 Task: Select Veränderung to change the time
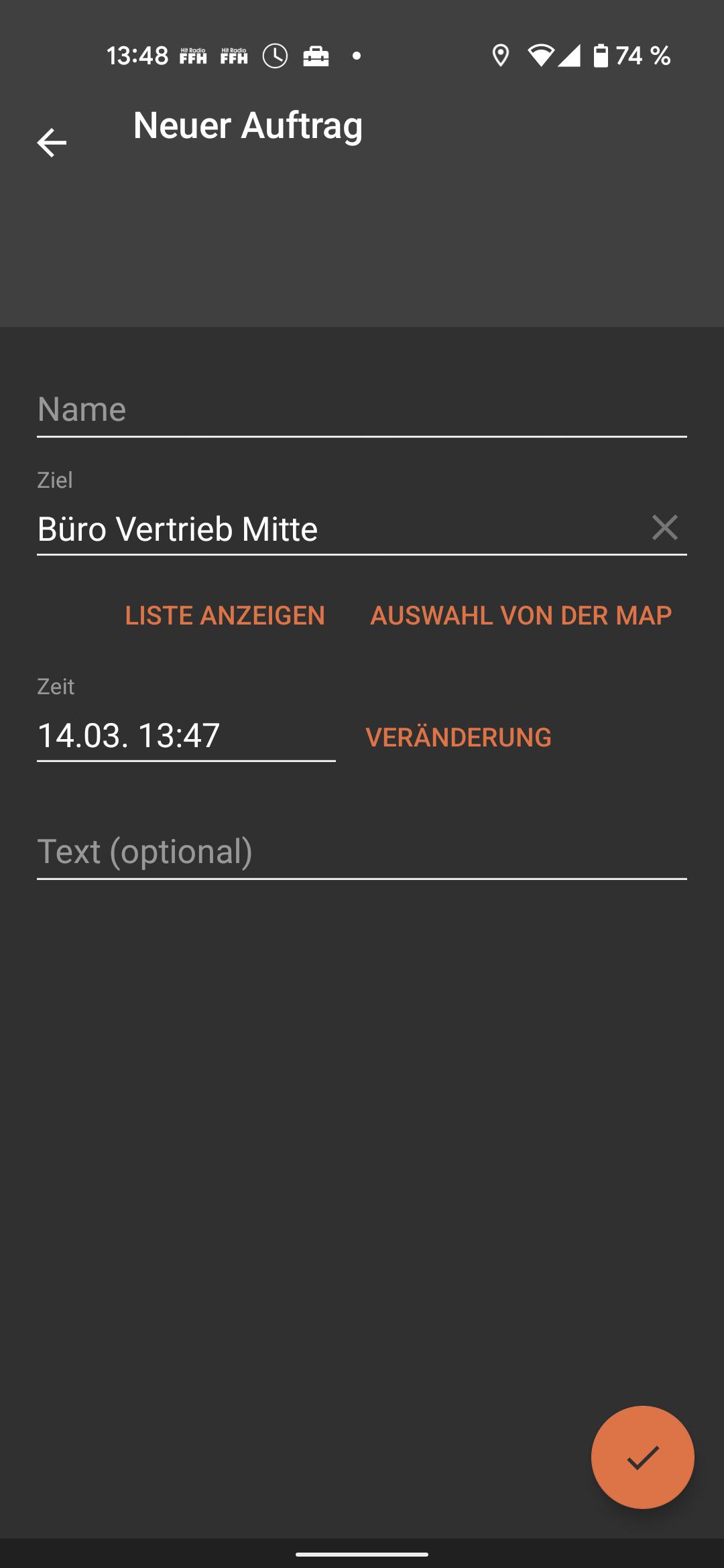pos(459,737)
